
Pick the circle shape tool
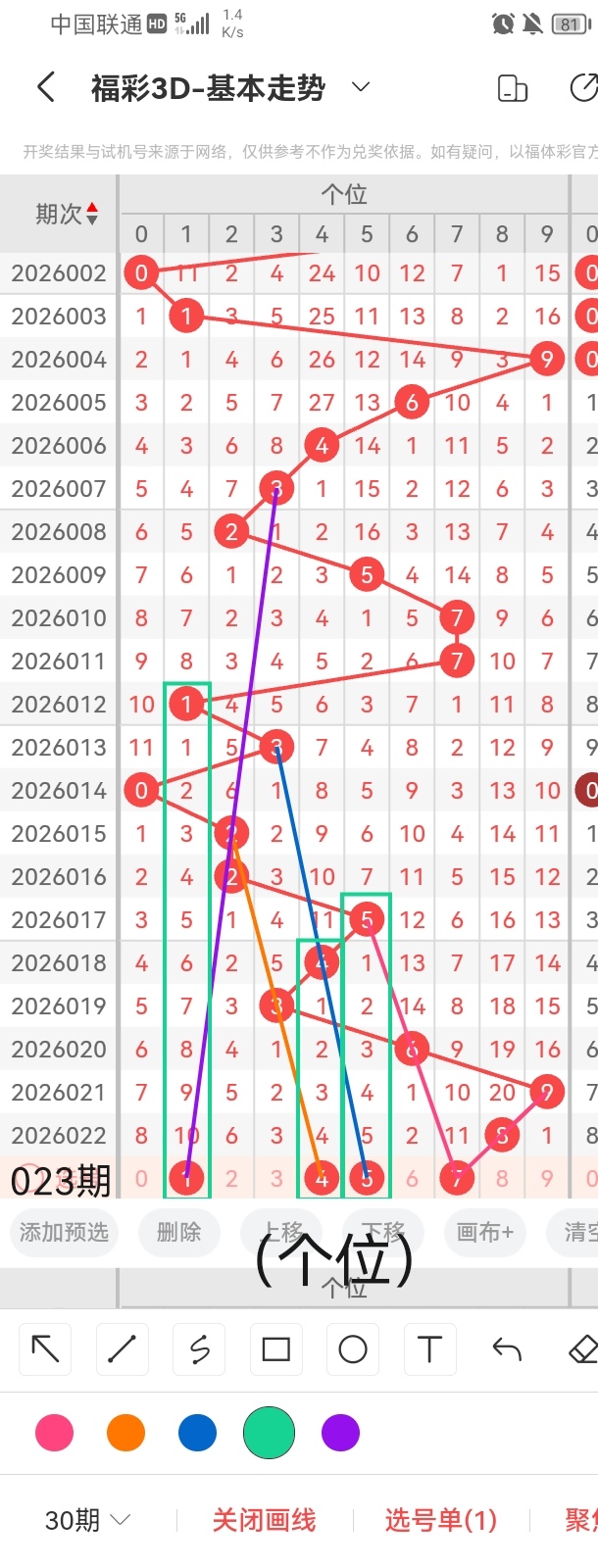353,1349
